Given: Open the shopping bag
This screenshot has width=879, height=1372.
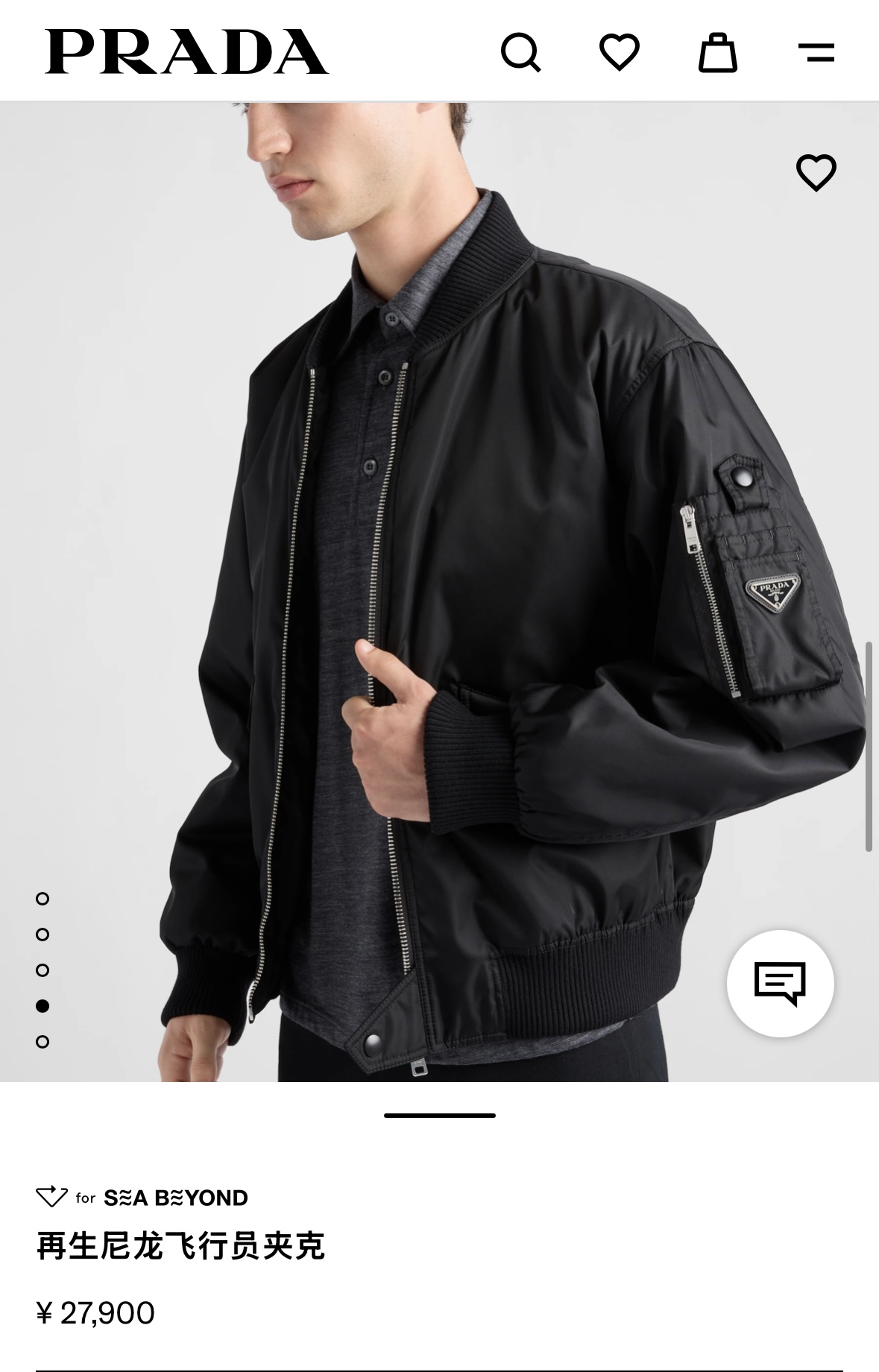Looking at the screenshot, I should tap(717, 52).
